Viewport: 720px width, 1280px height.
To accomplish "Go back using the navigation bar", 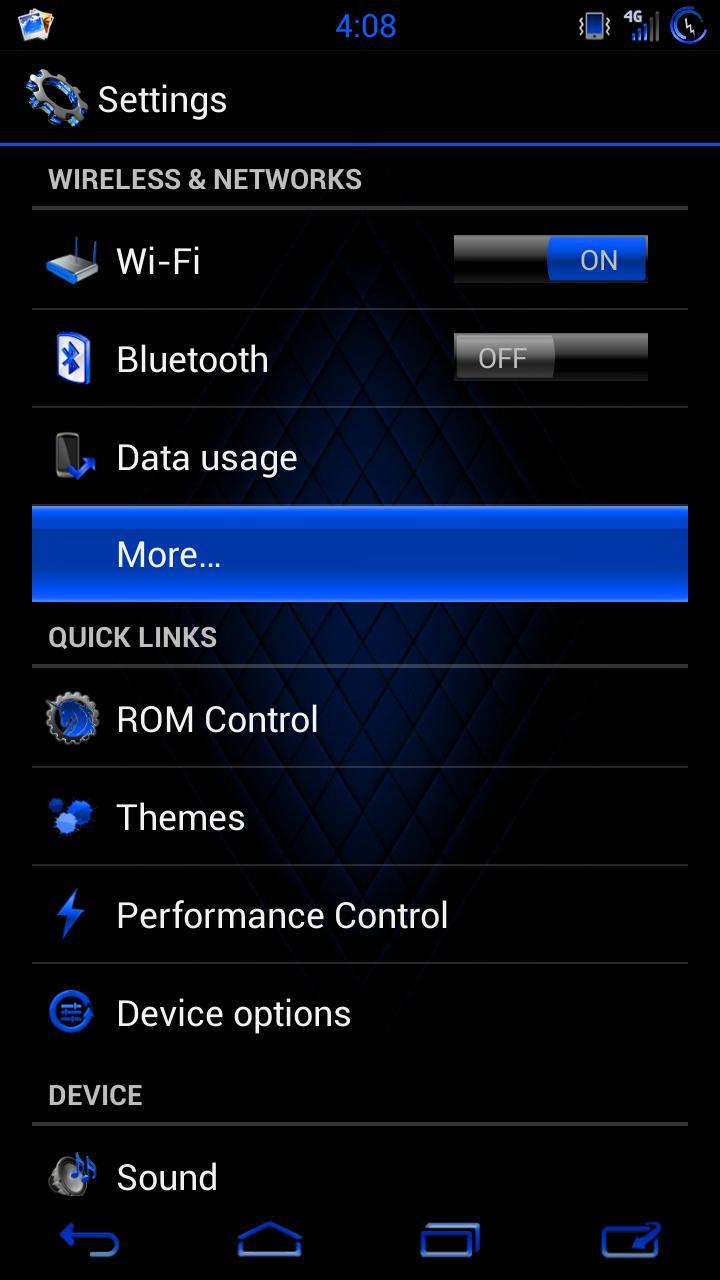I will [x=89, y=1240].
